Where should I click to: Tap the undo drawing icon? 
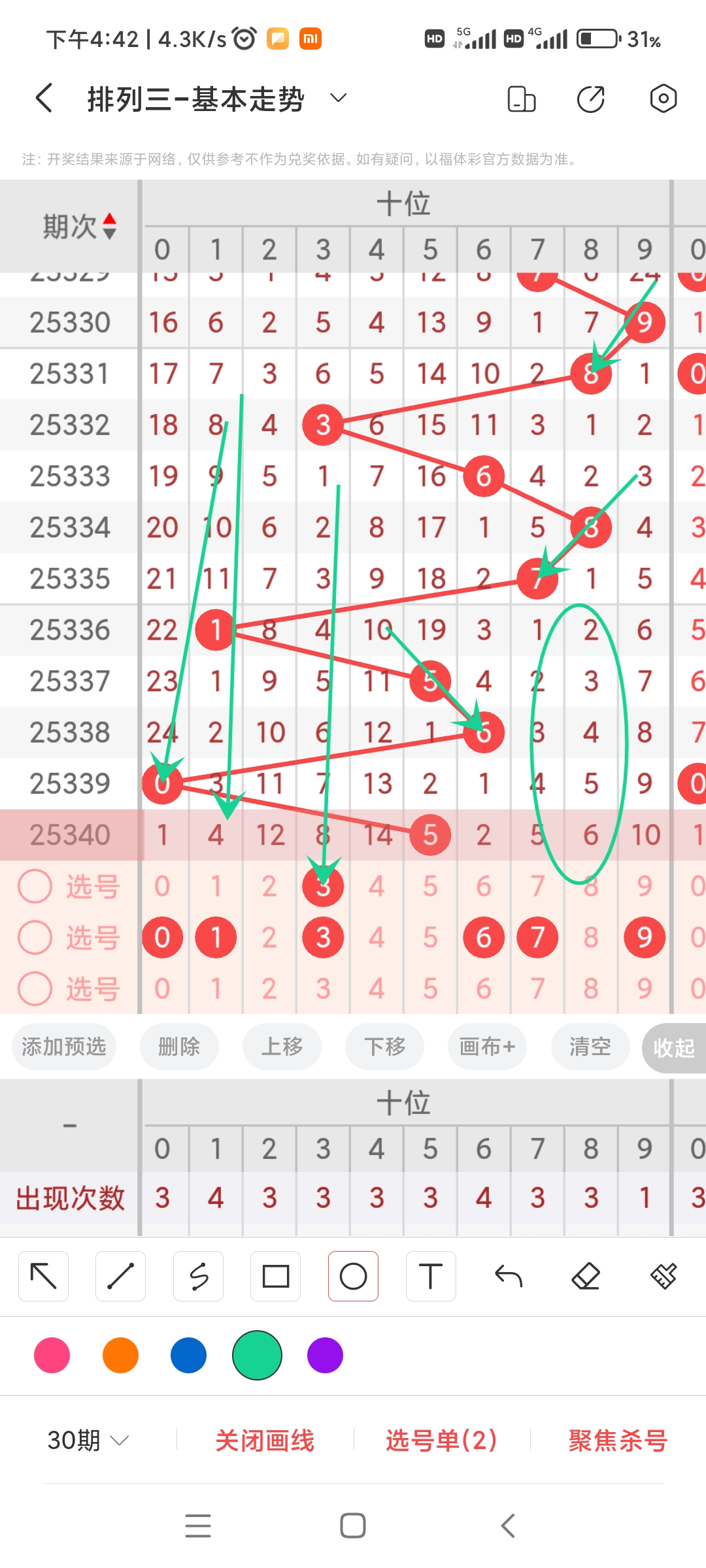coord(508,1275)
